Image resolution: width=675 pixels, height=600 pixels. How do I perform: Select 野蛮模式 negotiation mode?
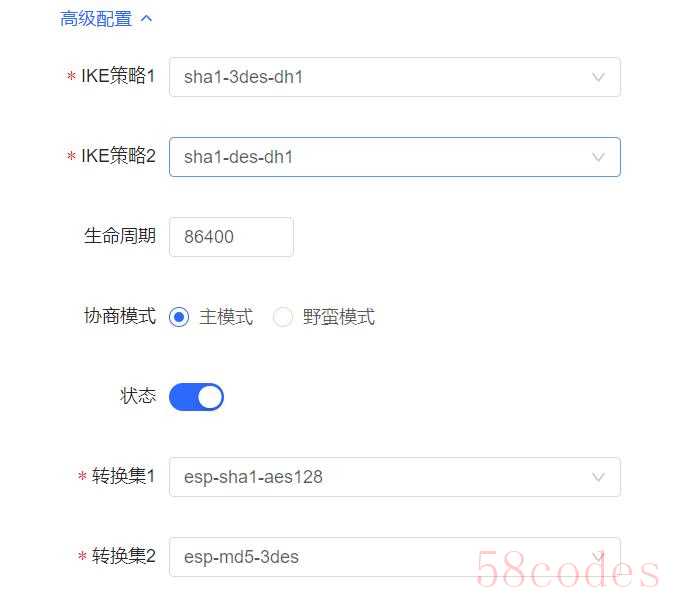point(284,317)
